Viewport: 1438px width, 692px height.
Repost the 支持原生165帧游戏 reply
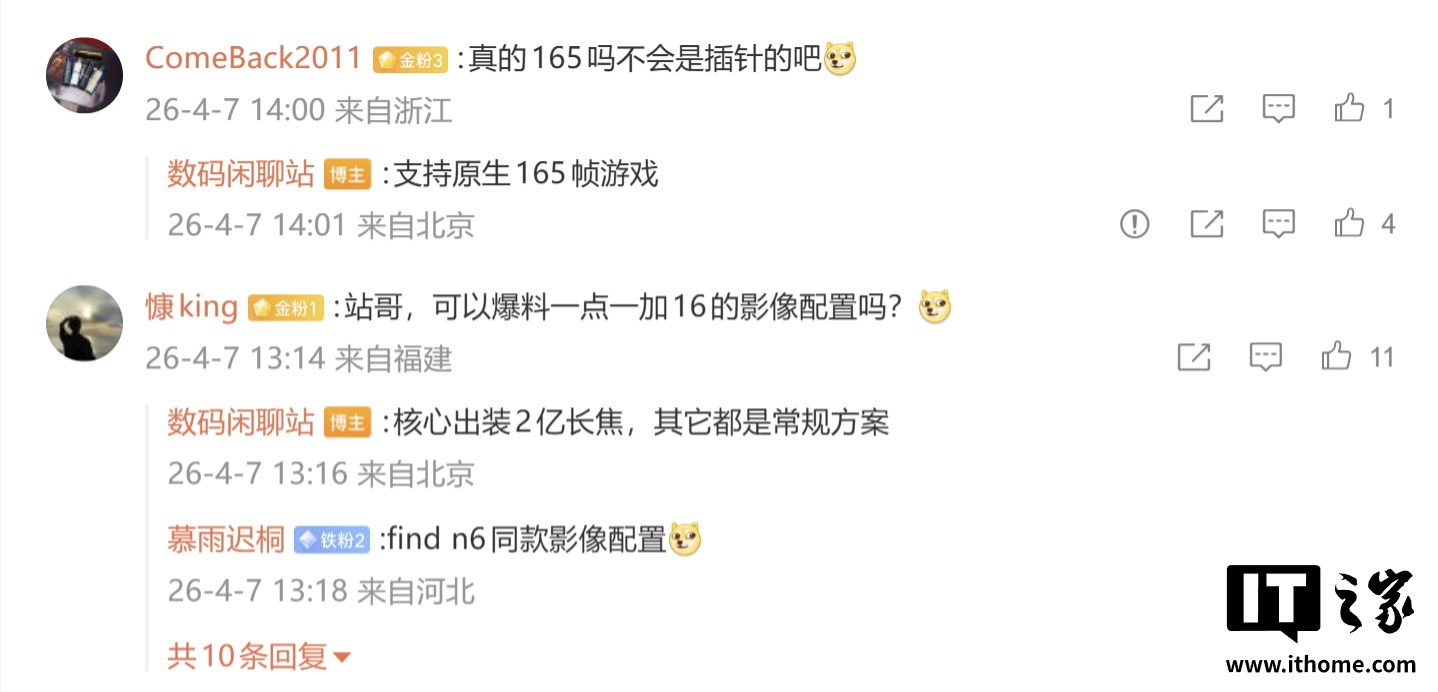(1207, 224)
